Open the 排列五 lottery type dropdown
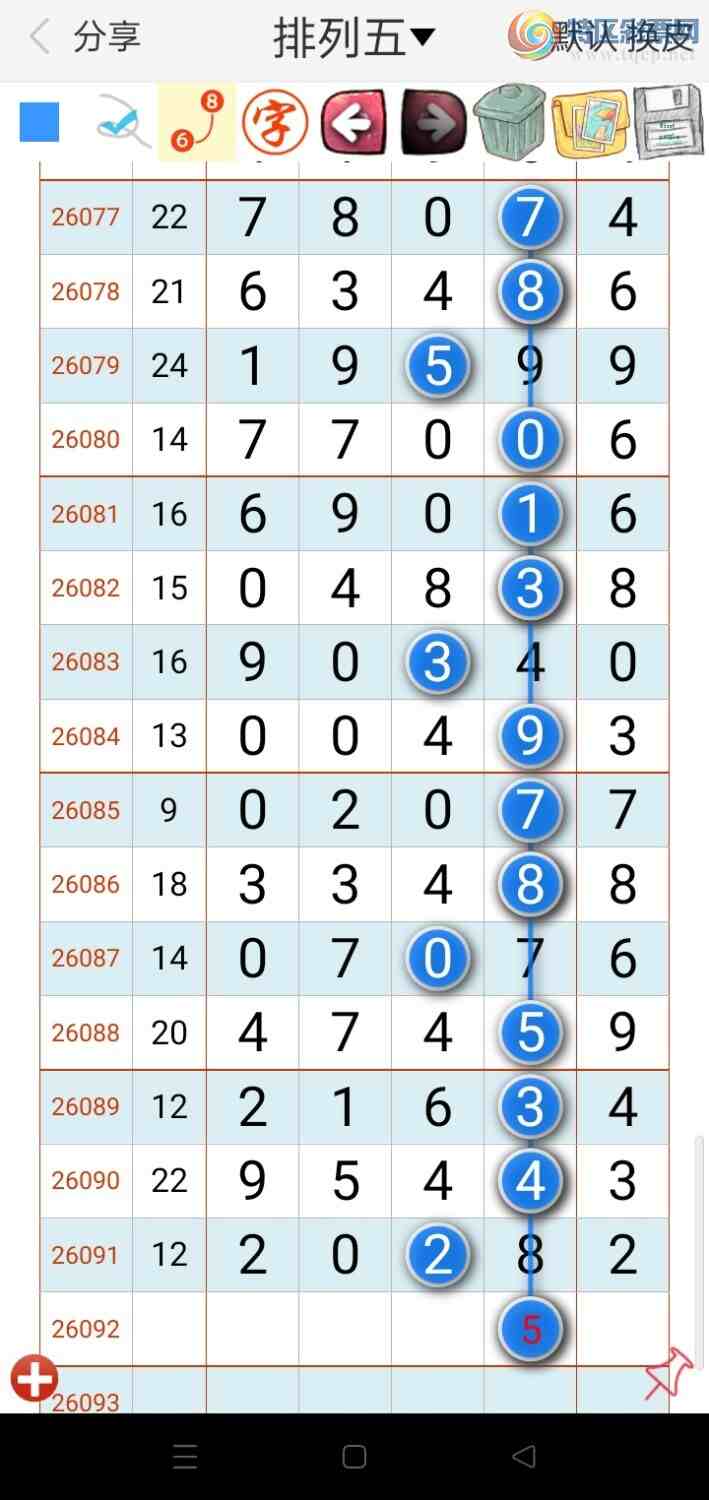This screenshot has width=709, height=1500. pos(354,38)
